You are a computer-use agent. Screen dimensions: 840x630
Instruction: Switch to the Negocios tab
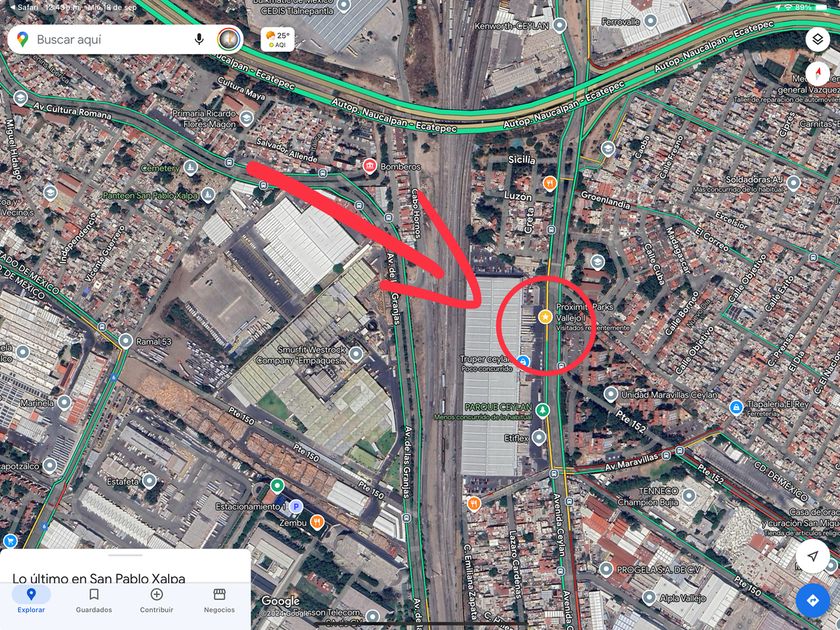tap(219, 599)
